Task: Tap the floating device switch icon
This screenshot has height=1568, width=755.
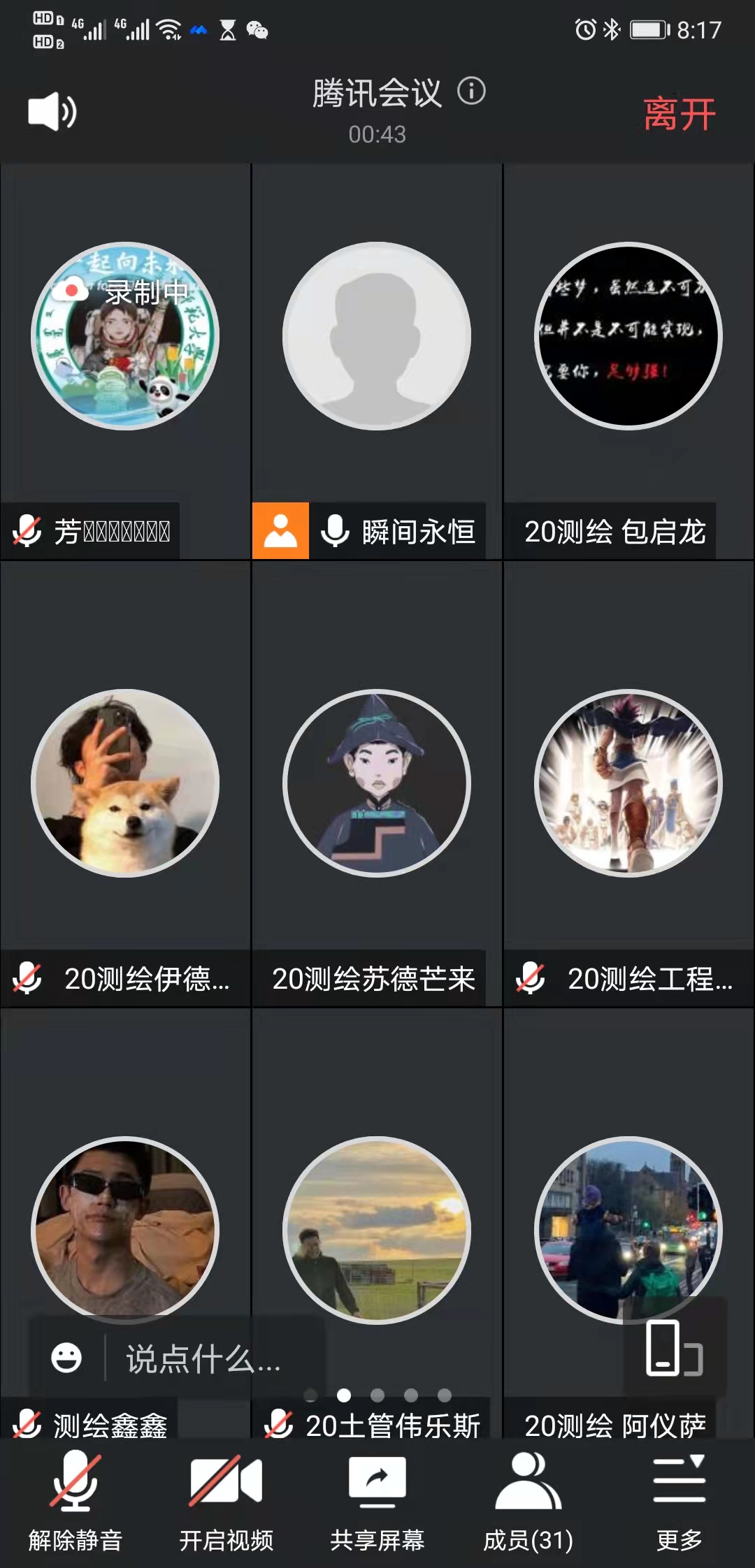Action: tap(674, 1348)
